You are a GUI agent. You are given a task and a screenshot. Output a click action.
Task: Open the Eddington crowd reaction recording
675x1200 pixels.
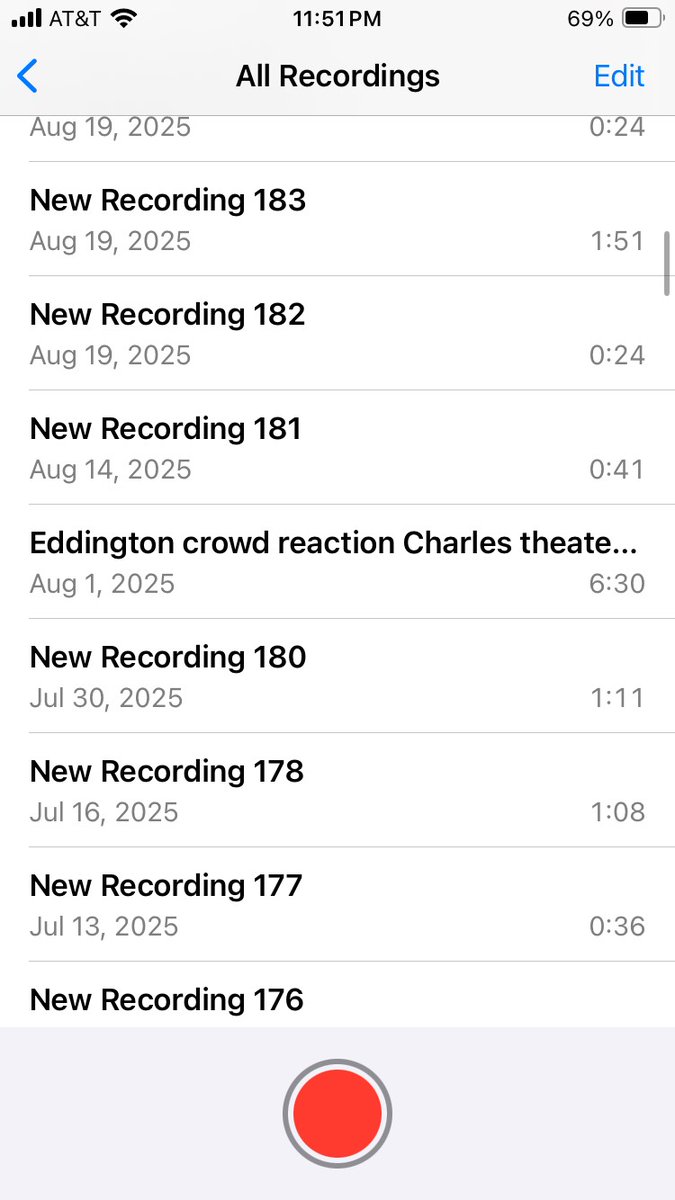337,561
